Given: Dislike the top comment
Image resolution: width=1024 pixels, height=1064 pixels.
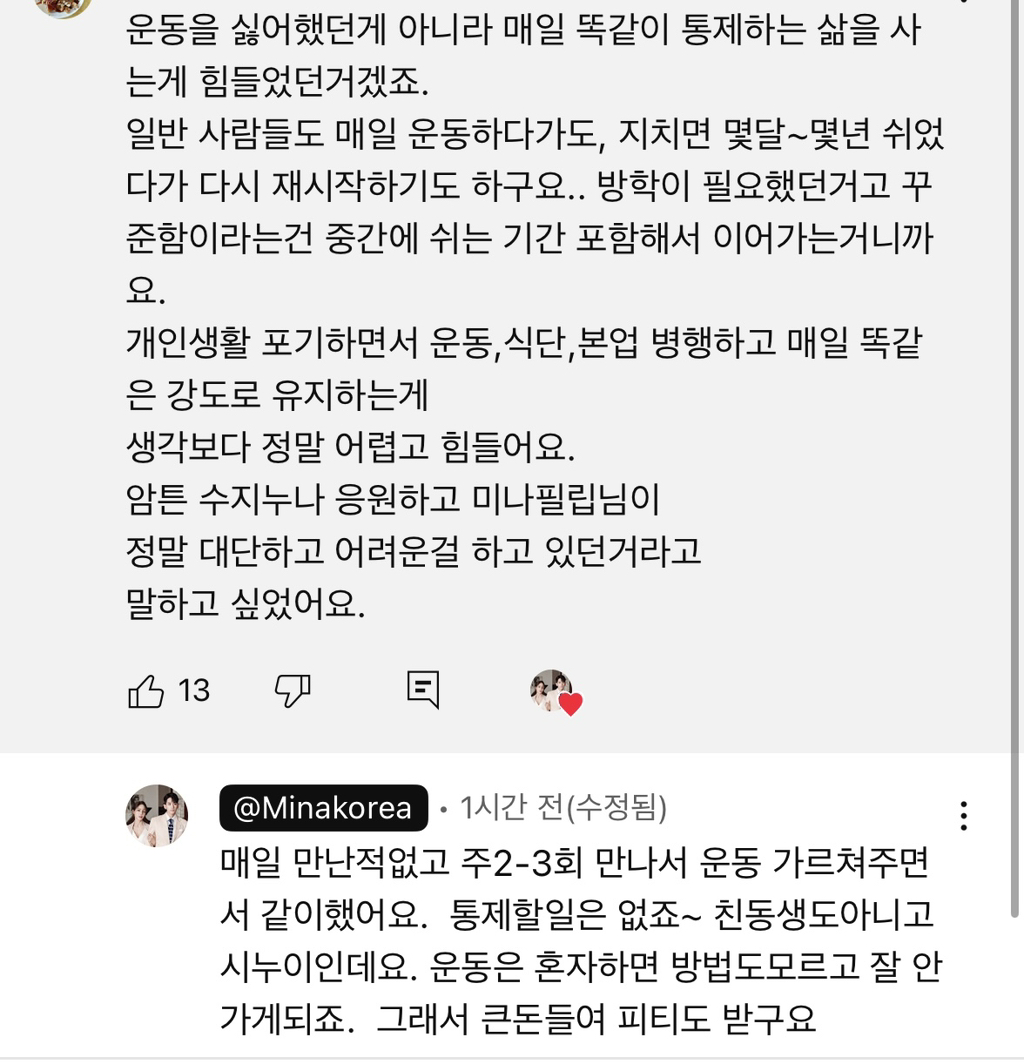Looking at the screenshot, I should click(x=292, y=691).
